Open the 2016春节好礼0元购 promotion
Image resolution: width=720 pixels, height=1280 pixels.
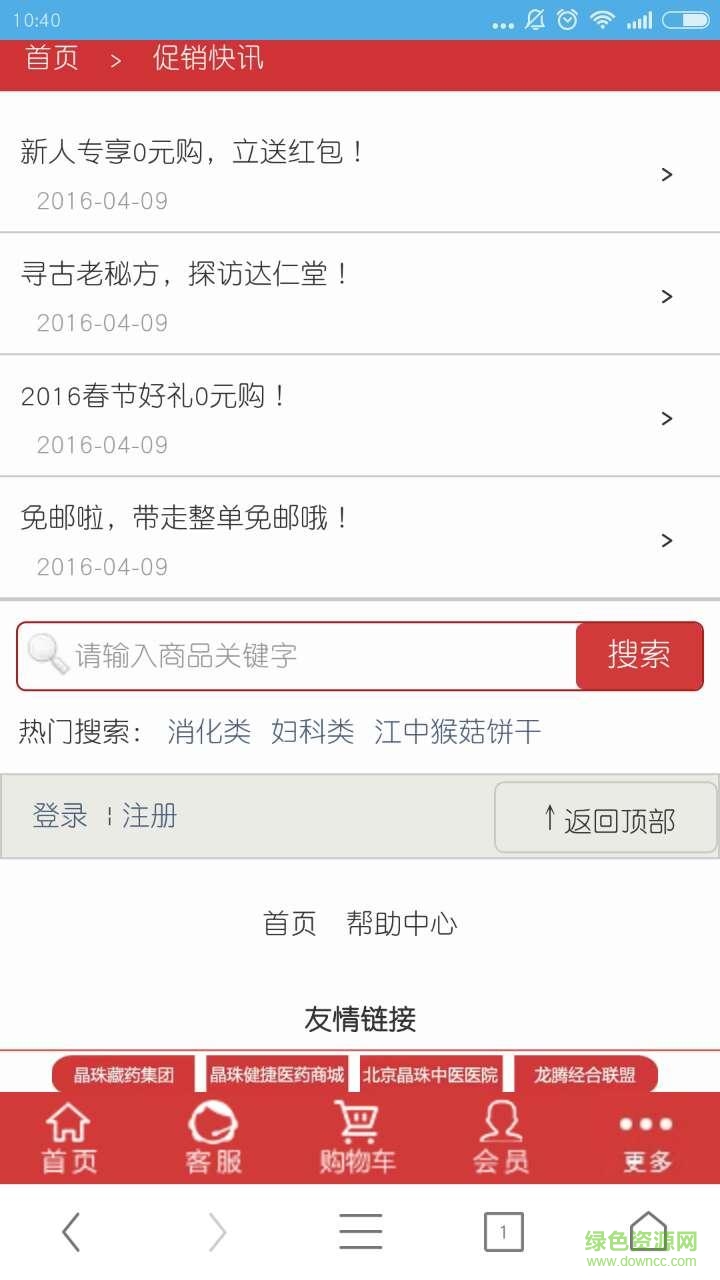pyautogui.click(x=360, y=416)
